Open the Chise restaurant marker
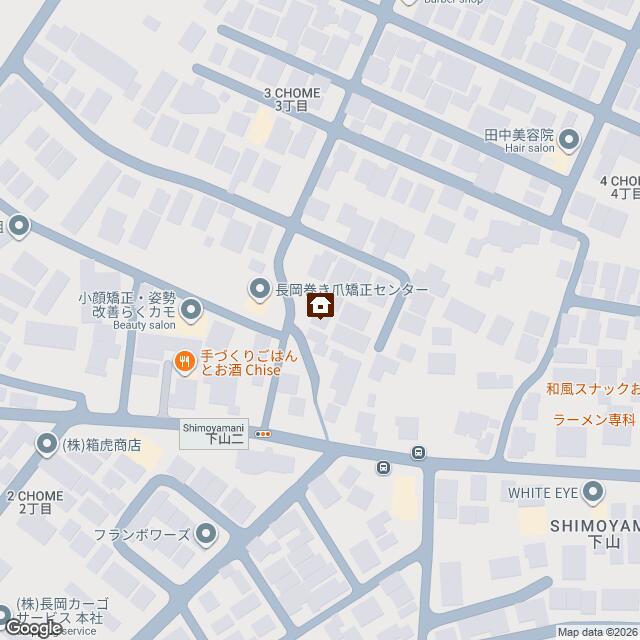 [x=183, y=362]
